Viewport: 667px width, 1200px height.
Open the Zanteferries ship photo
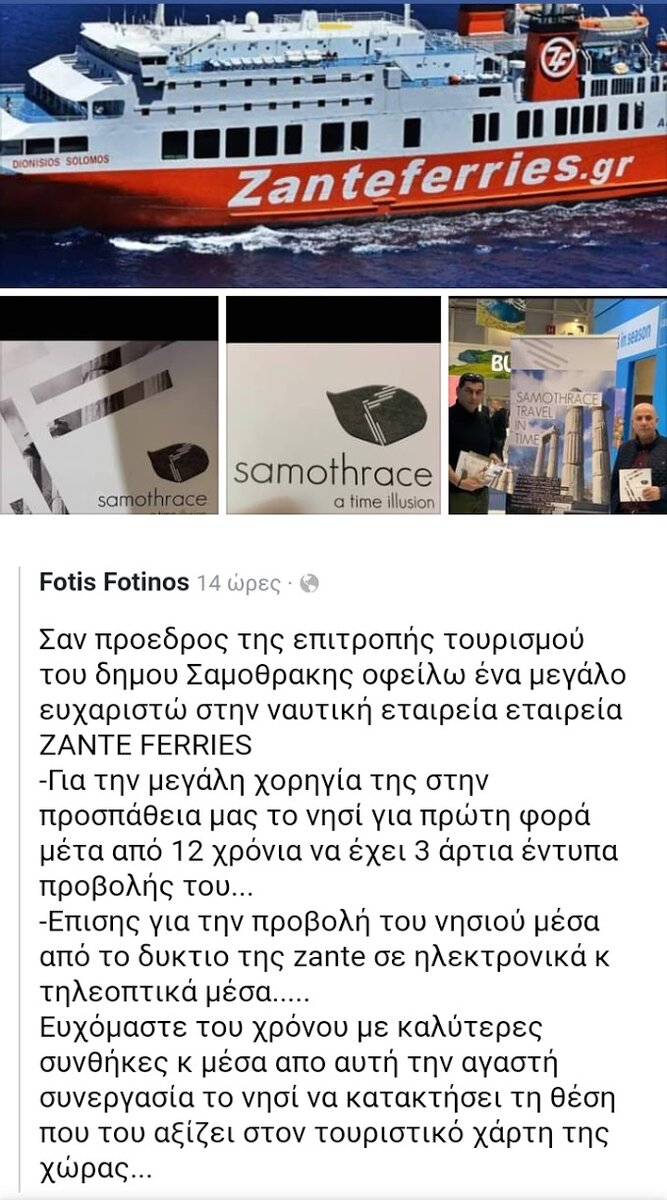(x=333, y=144)
